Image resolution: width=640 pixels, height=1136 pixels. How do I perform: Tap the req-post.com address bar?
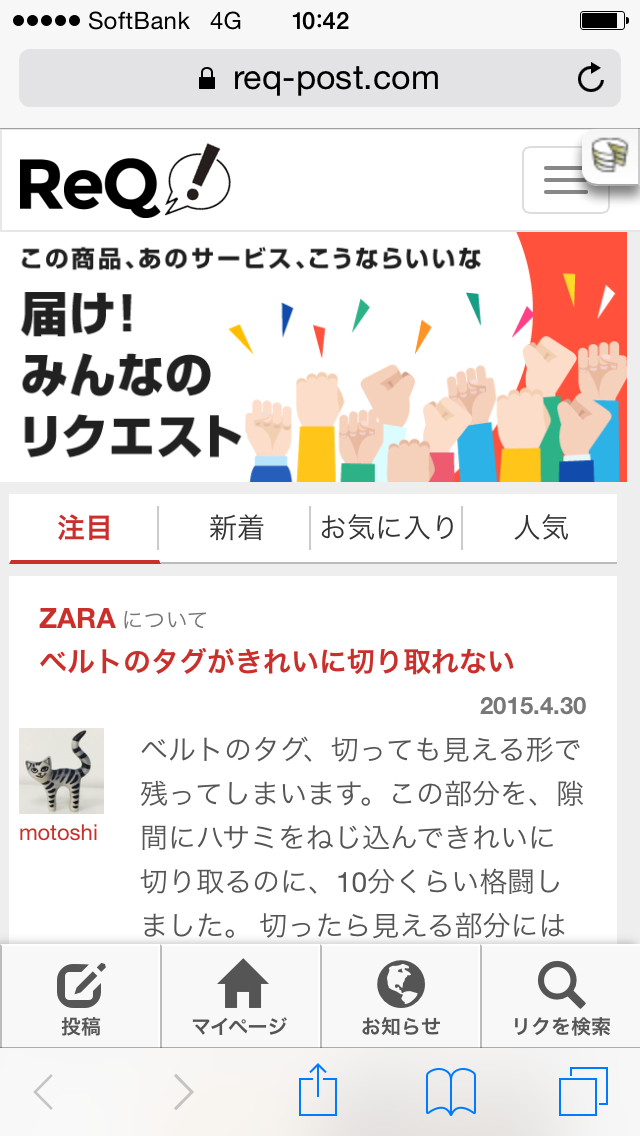tap(320, 78)
